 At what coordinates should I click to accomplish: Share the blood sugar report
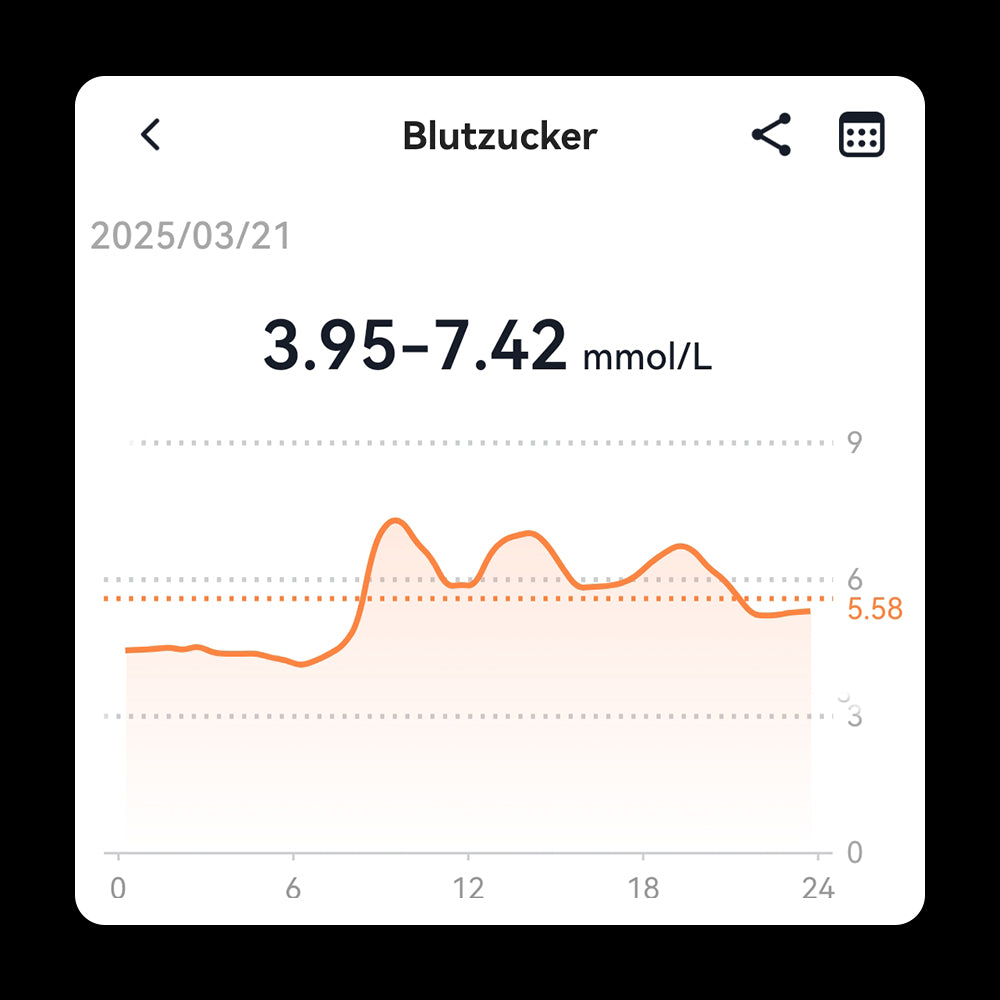coord(771,135)
